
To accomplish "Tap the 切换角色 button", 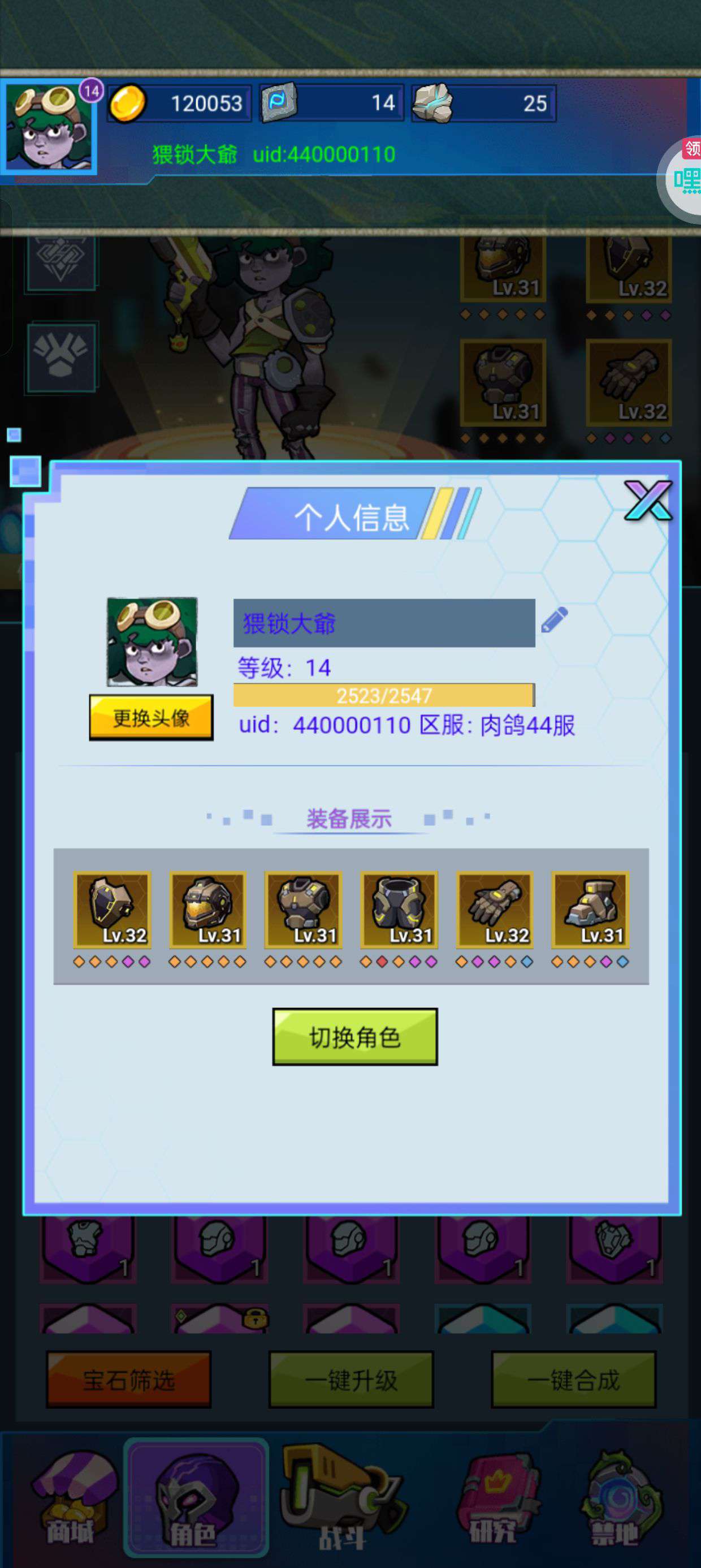I will tap(355, 1037).
